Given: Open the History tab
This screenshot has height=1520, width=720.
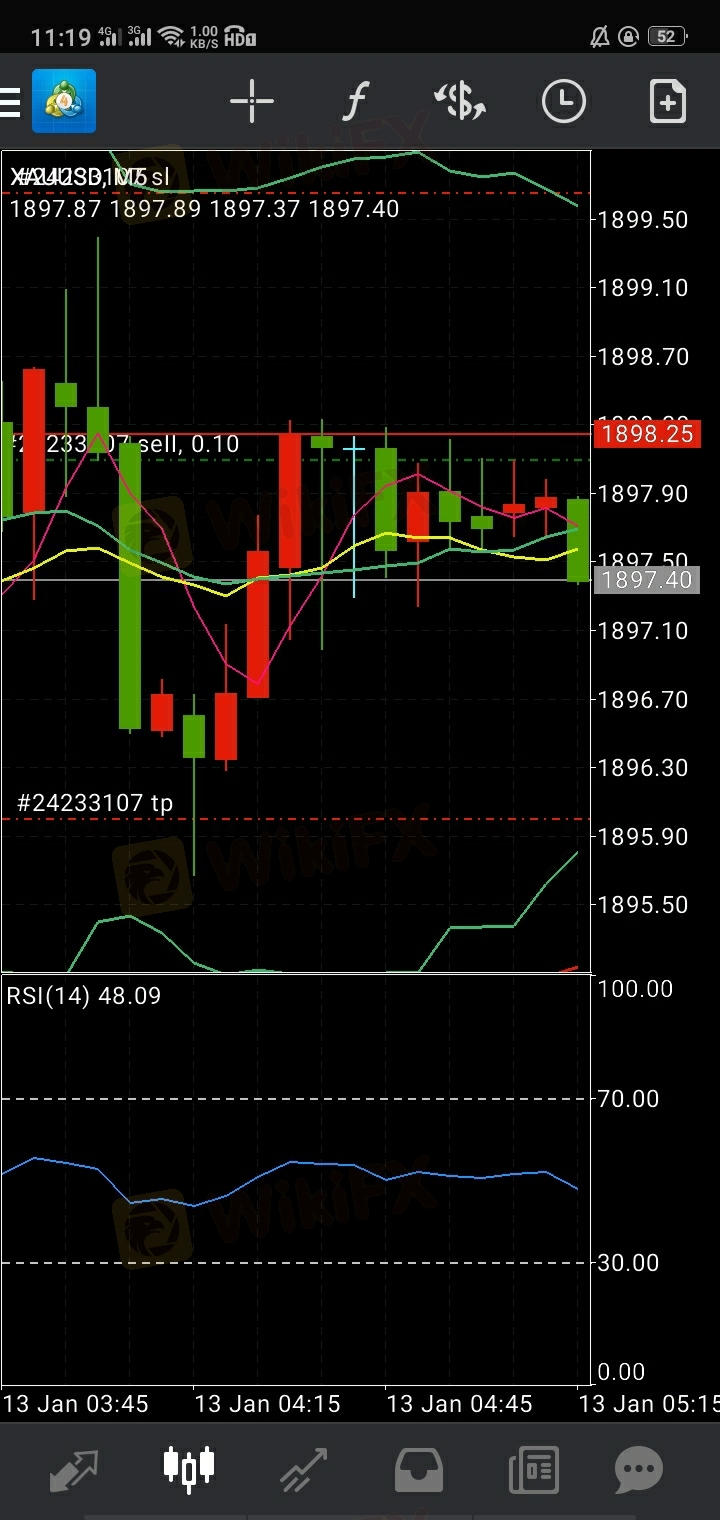Looking at the screenshot, I should [419, 1468].
